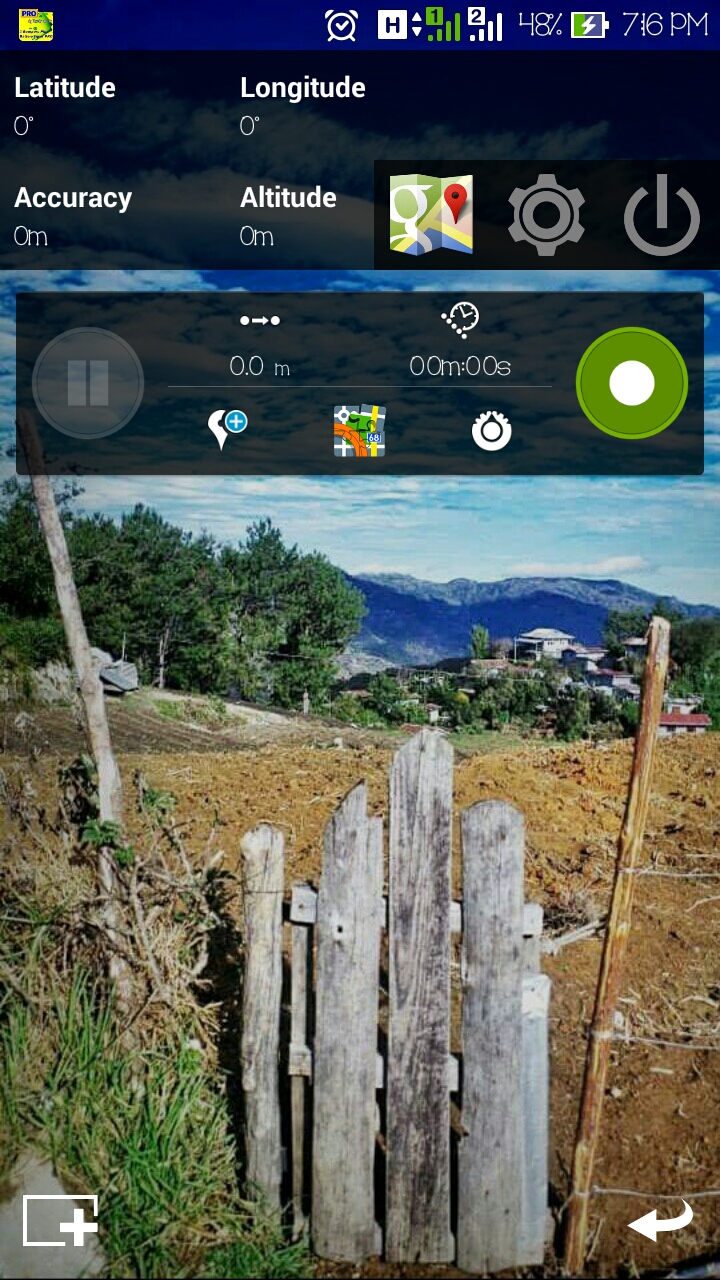Image resolution: width=720 pixels, height=1280 pixels.
Task: Tap the stopwatch timer icon
Action: tap(491, 431)
